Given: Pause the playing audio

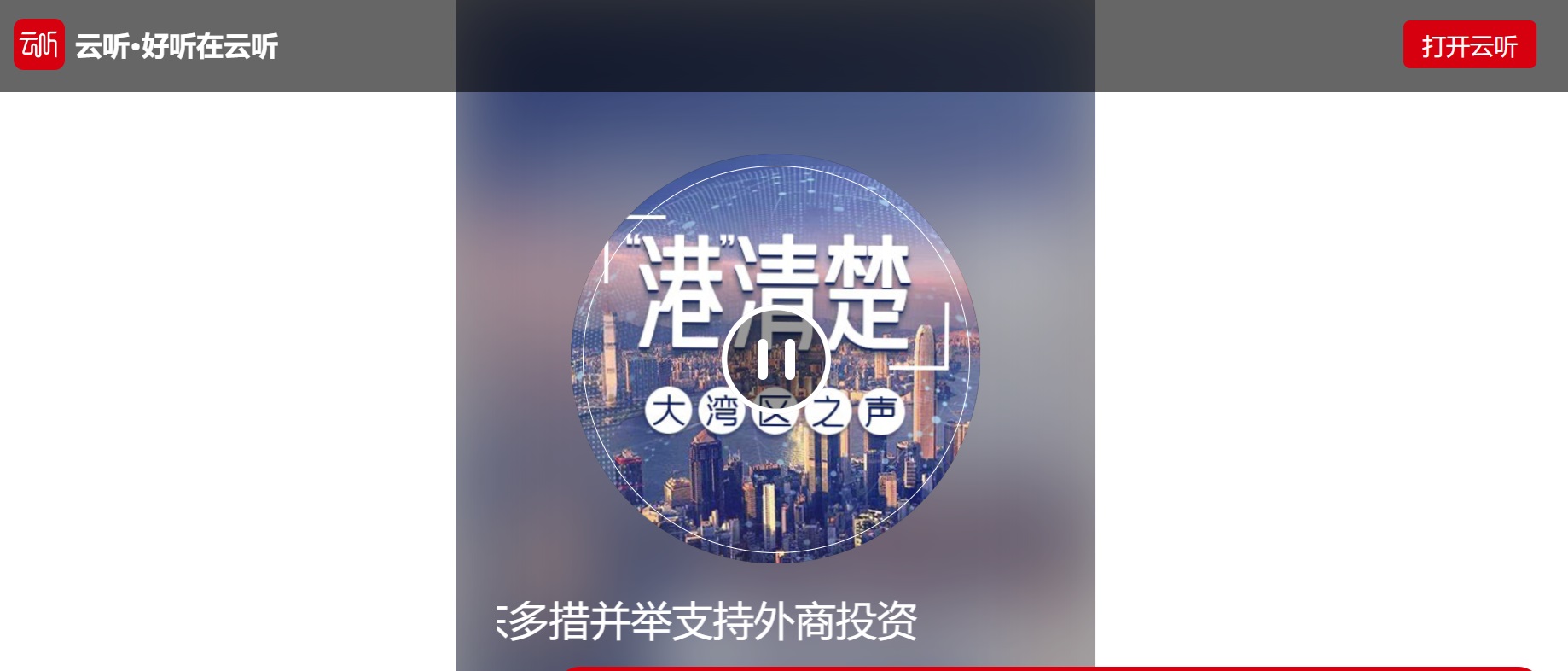Looking at the screenshot, I should click(775, 359).
